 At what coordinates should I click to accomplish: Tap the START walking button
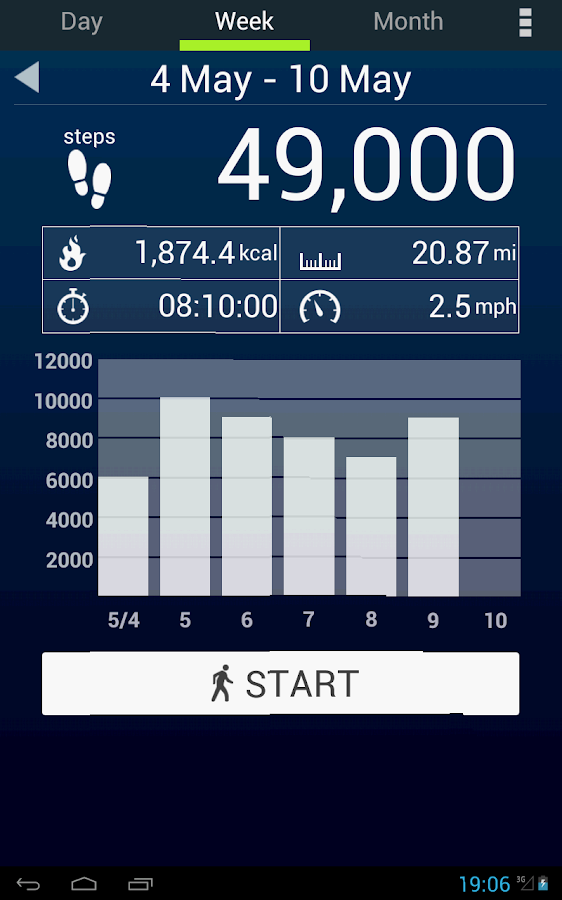tap(280, 683)
